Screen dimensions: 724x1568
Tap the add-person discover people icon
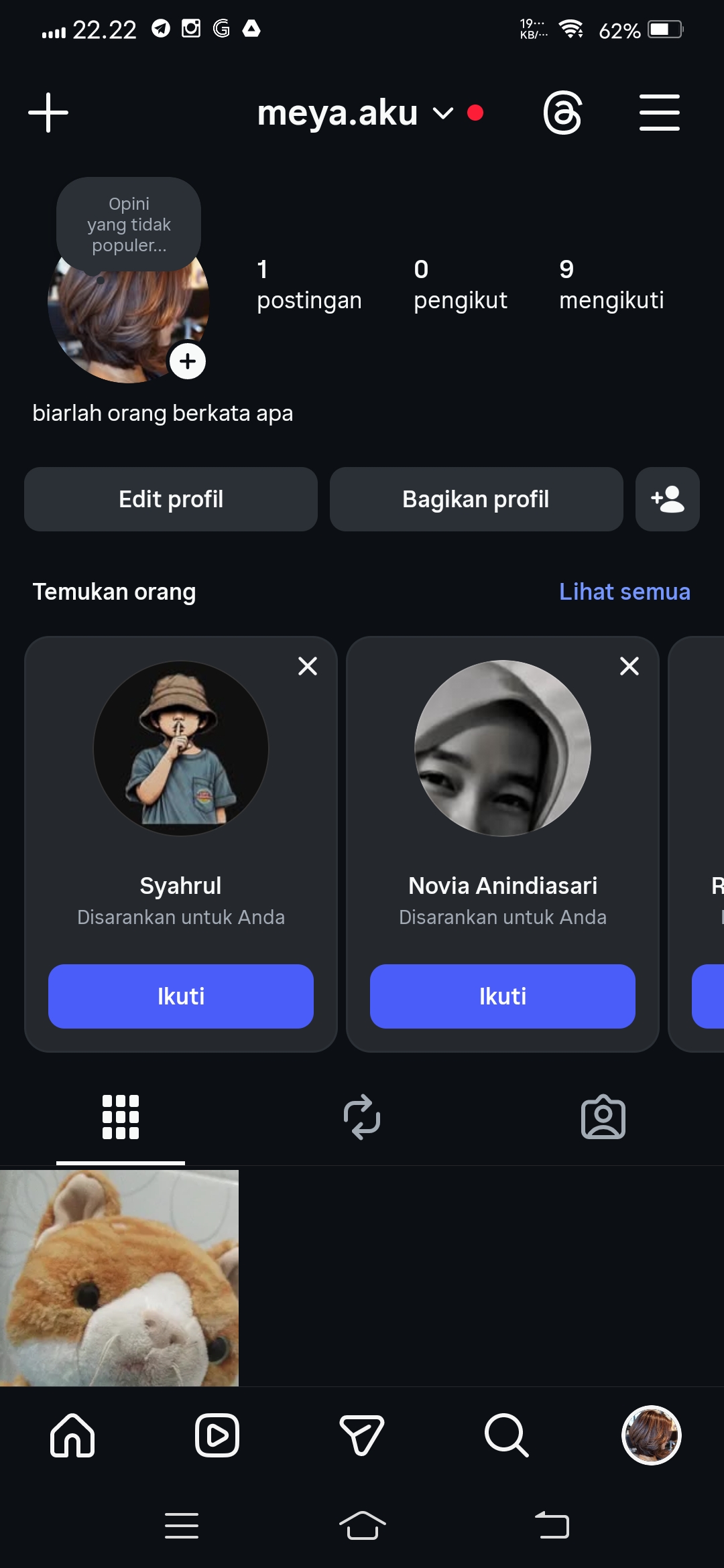pyautogui.click(x=667, y=499)
